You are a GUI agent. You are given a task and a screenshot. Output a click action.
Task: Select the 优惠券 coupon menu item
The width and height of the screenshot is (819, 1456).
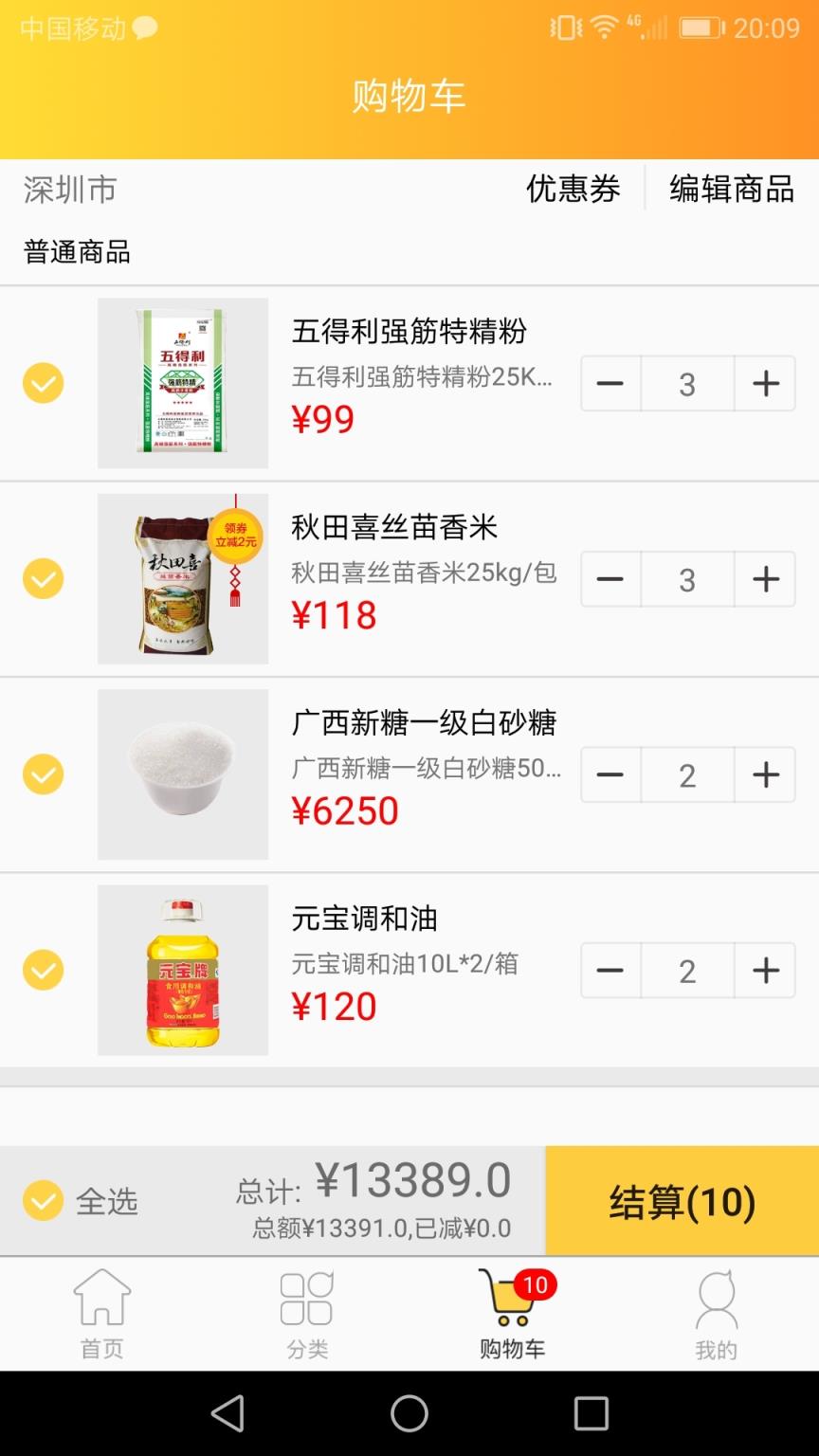[x=572, y=190]
